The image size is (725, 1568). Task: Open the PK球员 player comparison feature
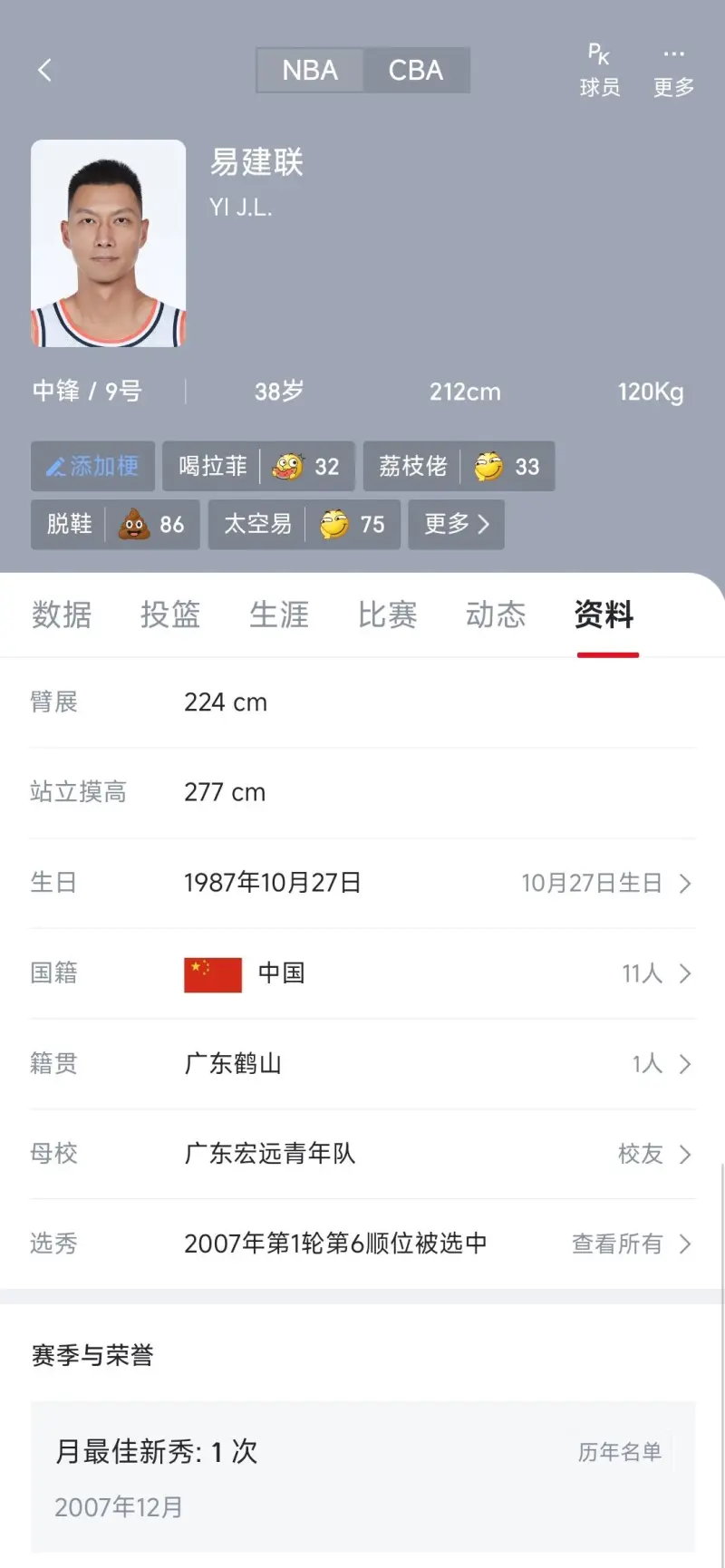(x=598, y=70)
